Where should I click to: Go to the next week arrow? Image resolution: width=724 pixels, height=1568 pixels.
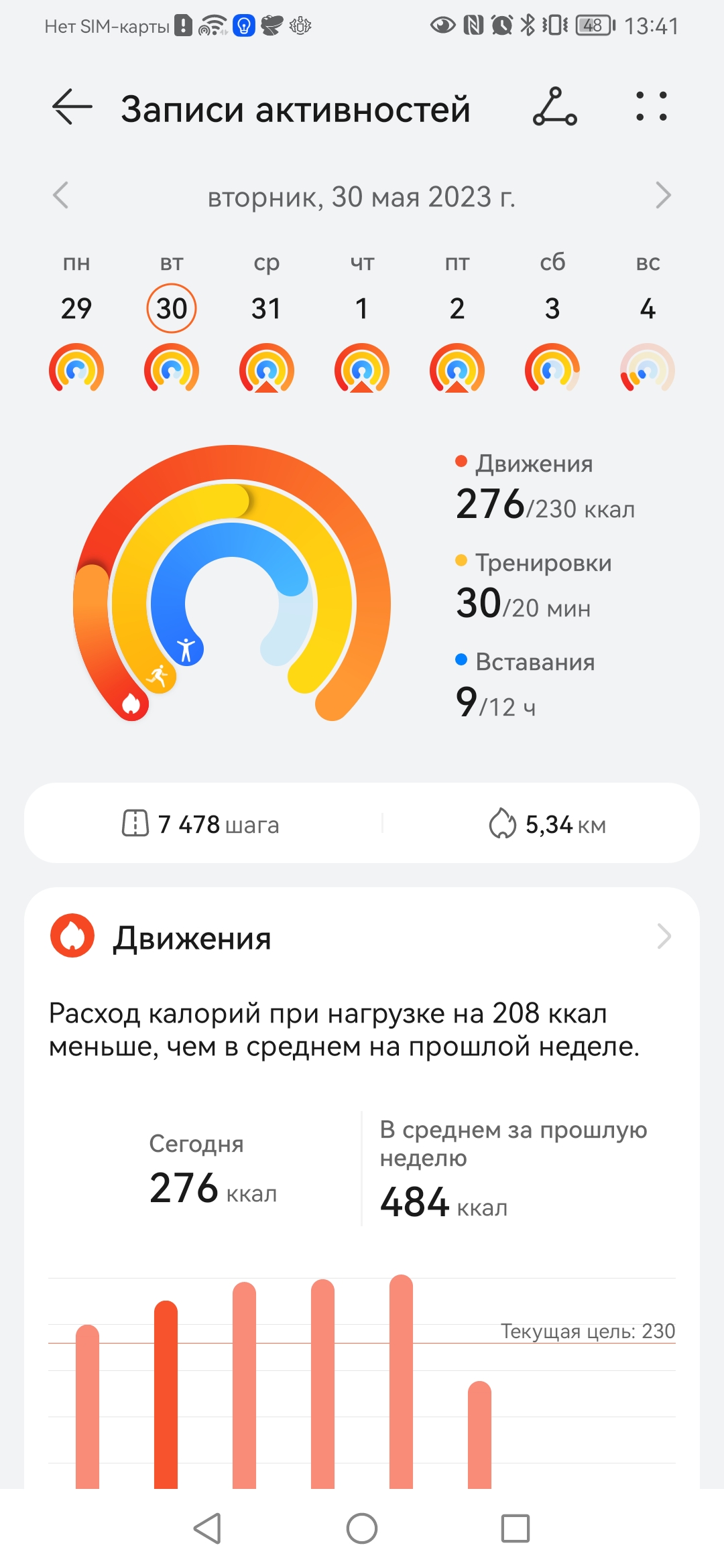point(662,196)
